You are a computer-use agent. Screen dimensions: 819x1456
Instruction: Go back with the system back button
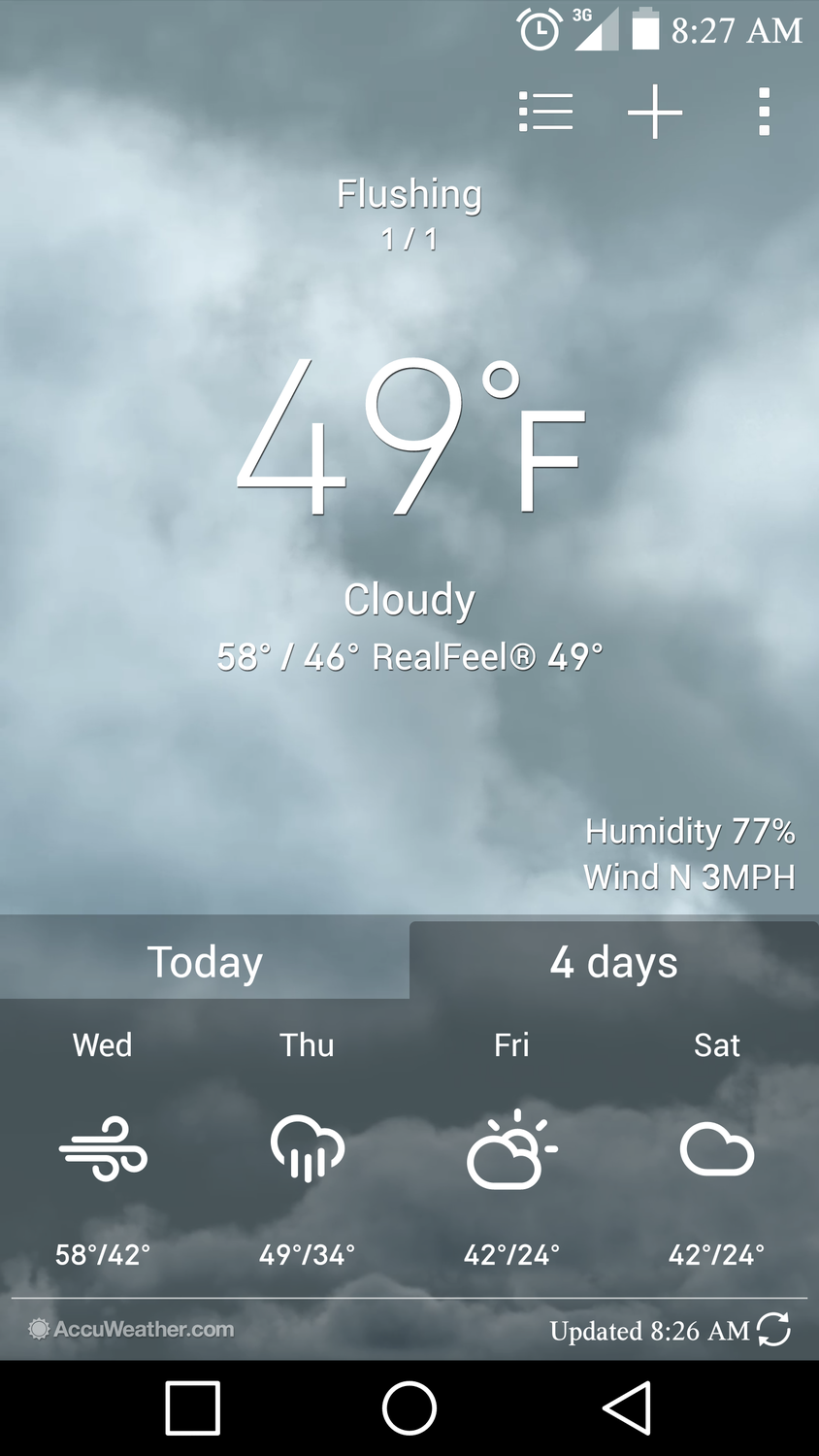627,1407
